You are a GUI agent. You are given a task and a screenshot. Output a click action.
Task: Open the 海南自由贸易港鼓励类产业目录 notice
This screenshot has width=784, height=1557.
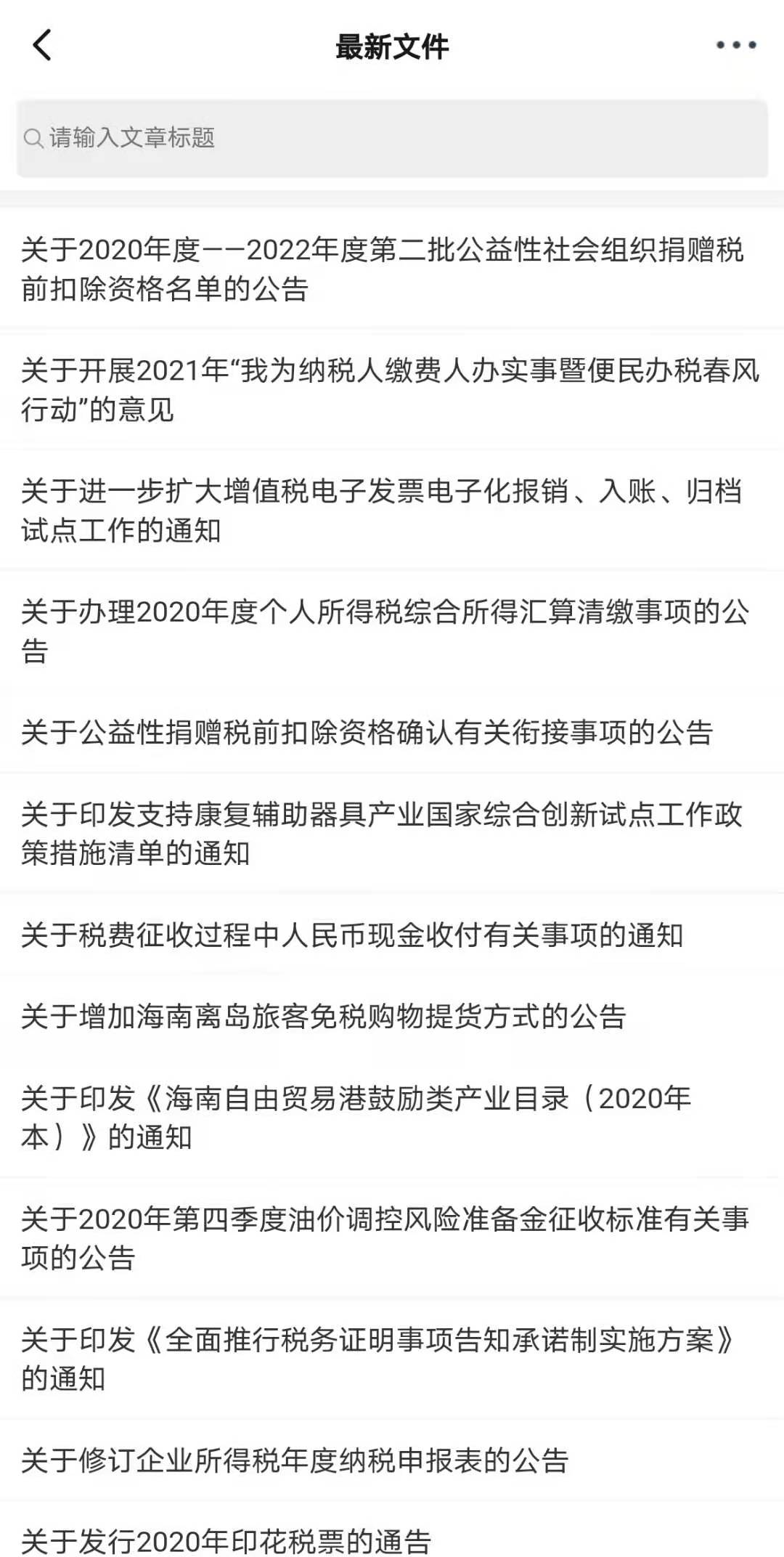coord(392,1117)
